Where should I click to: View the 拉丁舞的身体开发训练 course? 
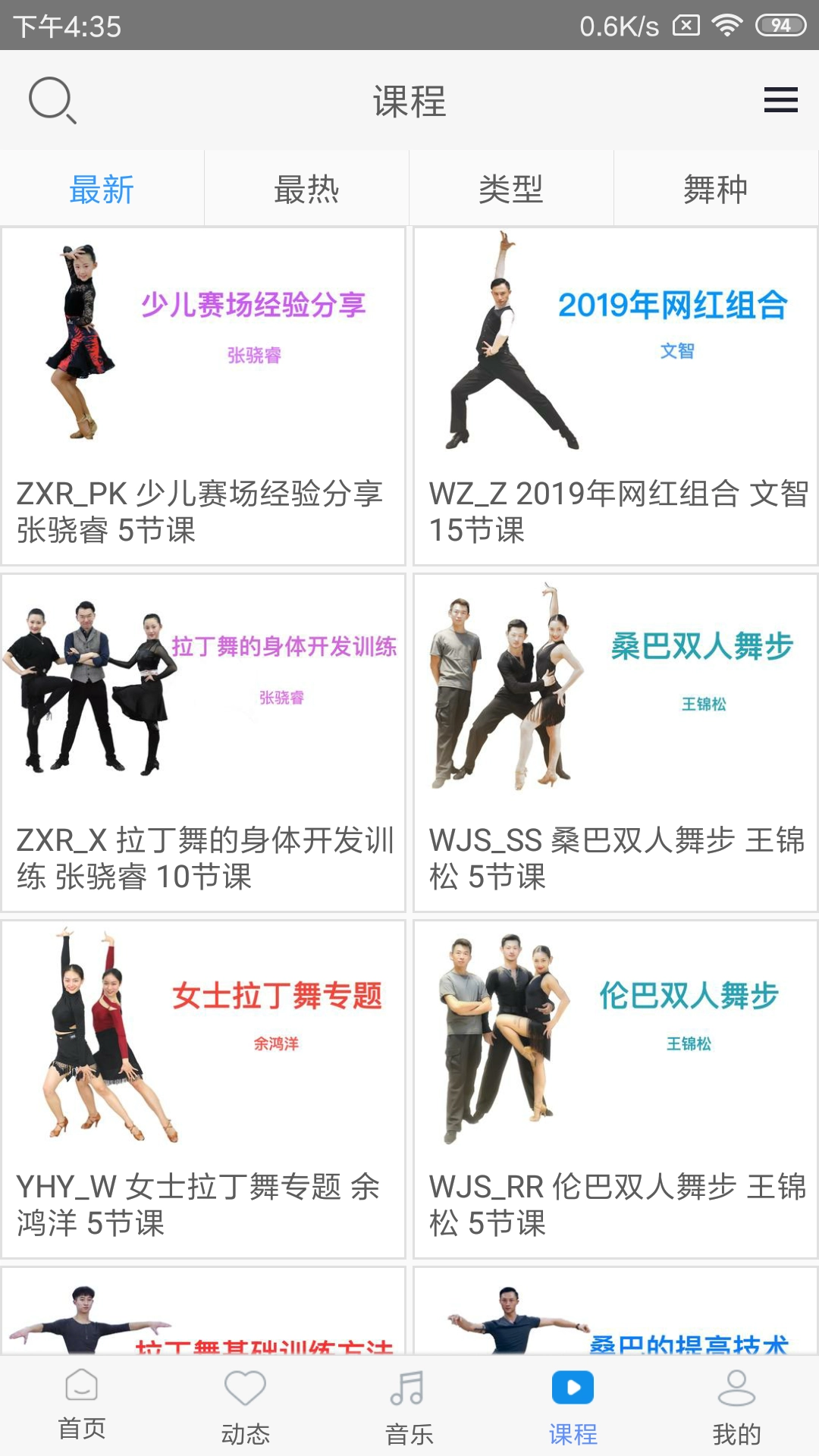203,742
